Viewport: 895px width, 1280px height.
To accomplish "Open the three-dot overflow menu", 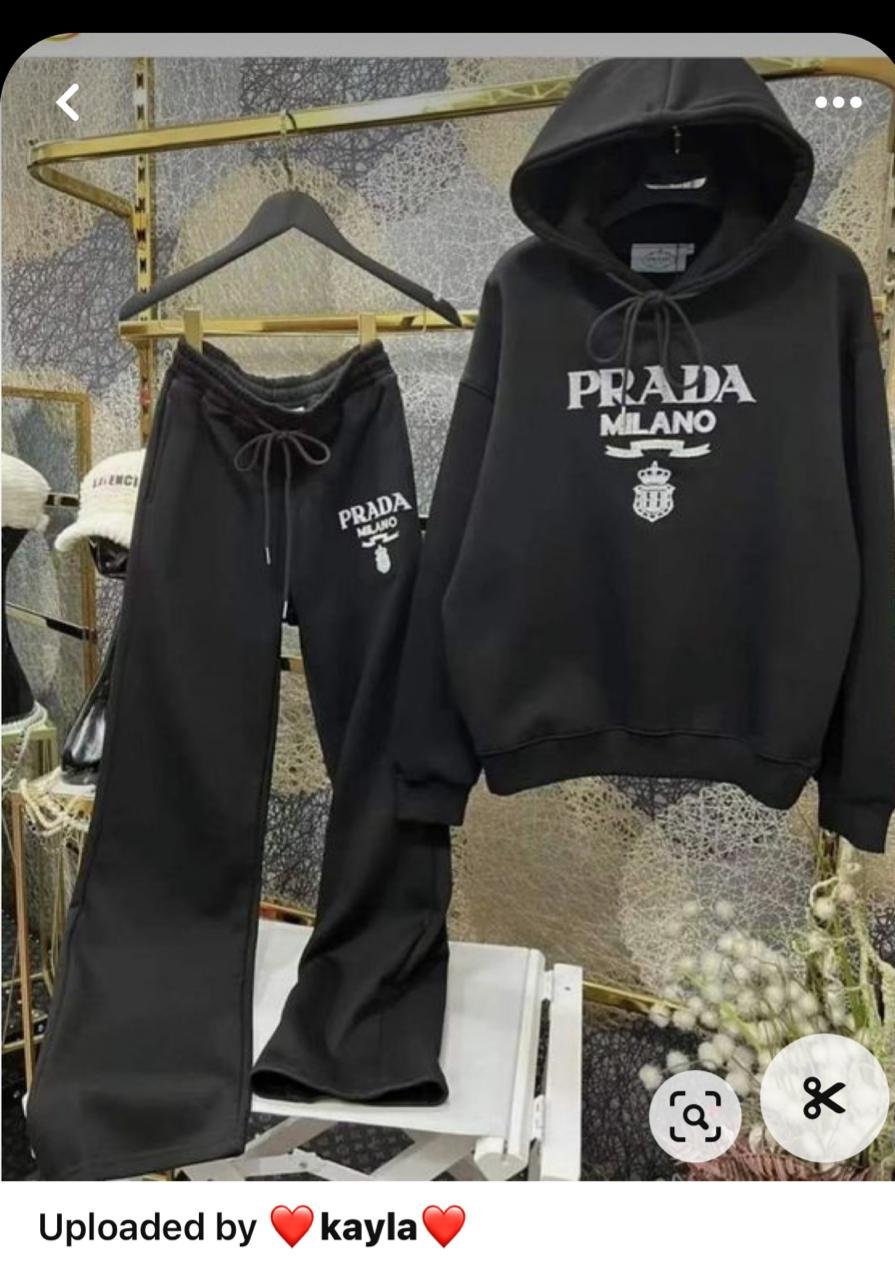I will click(x=837, y=102).
